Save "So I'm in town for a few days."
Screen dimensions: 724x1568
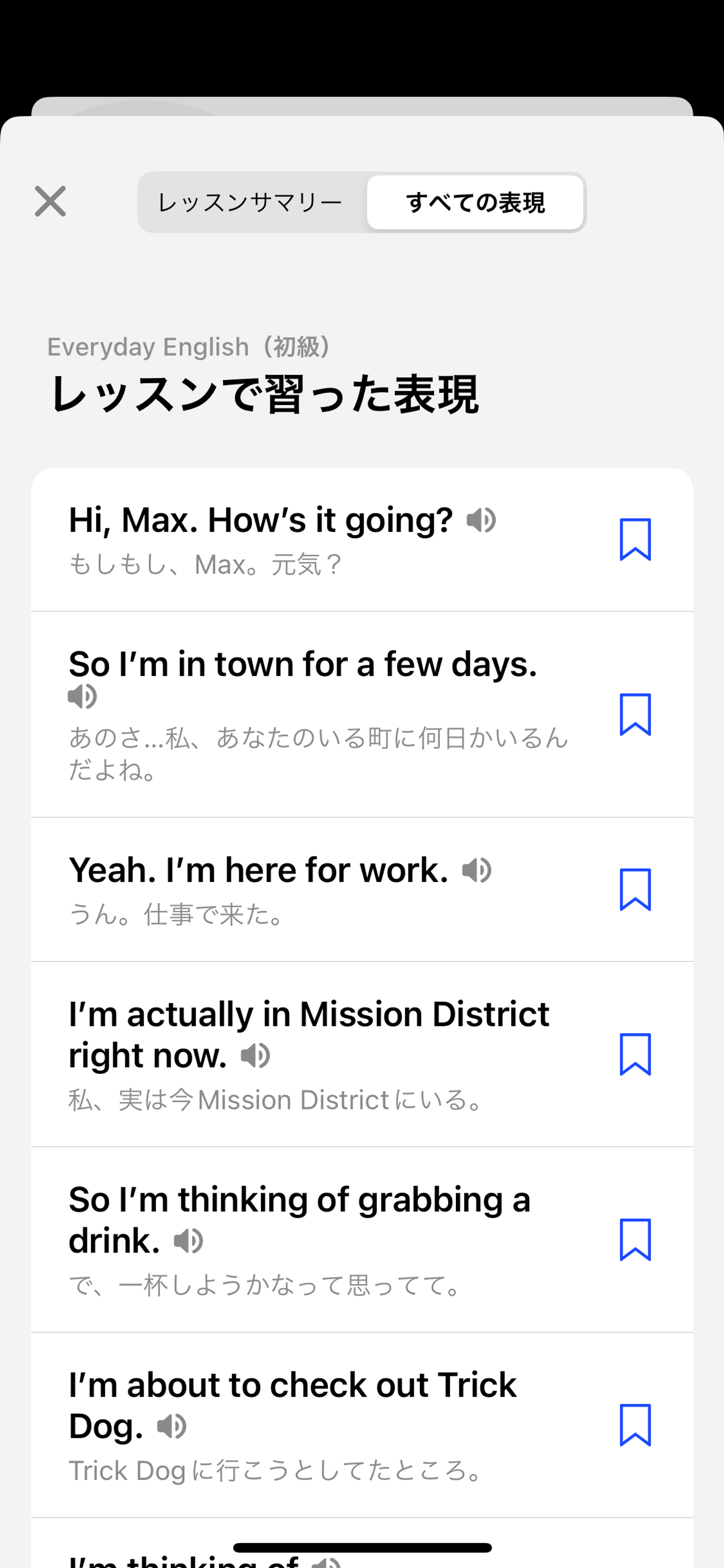635,715
